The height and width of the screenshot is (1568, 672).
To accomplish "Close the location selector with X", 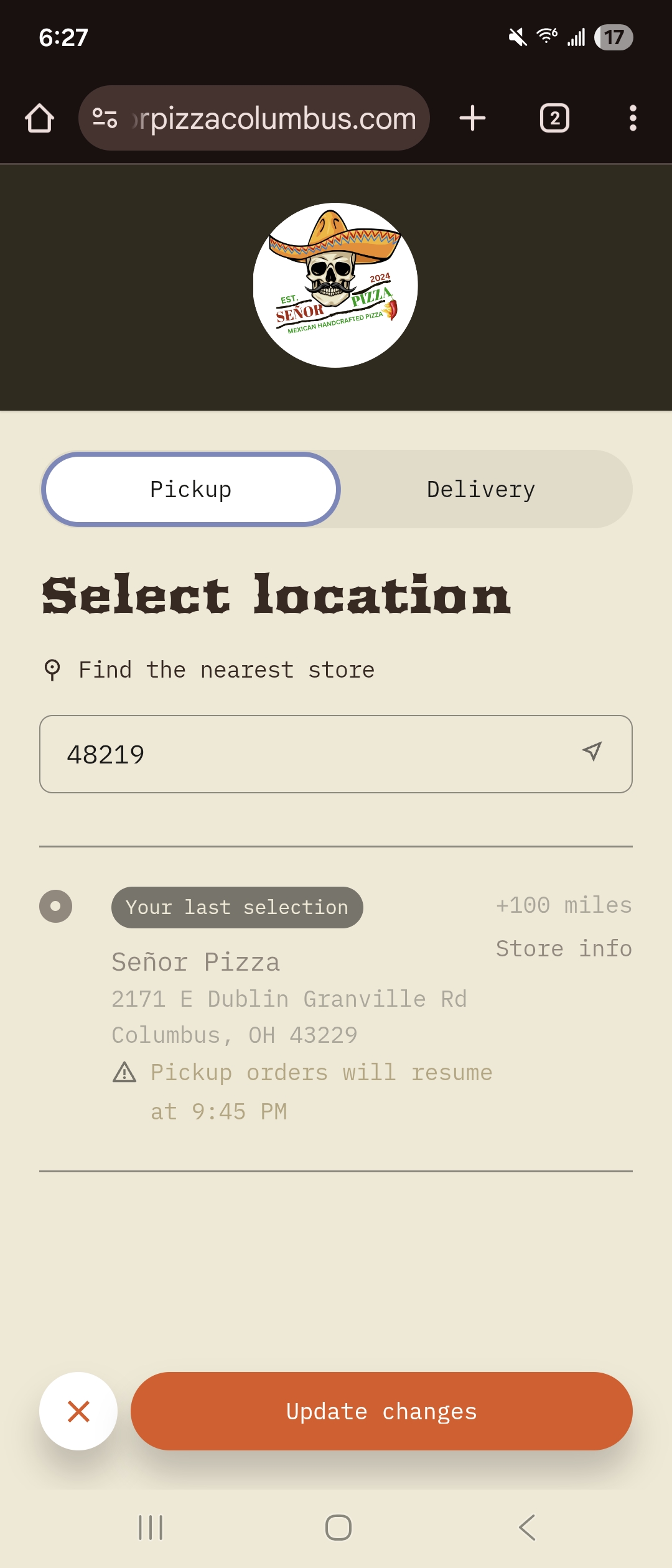I will tap(78, 1411).
